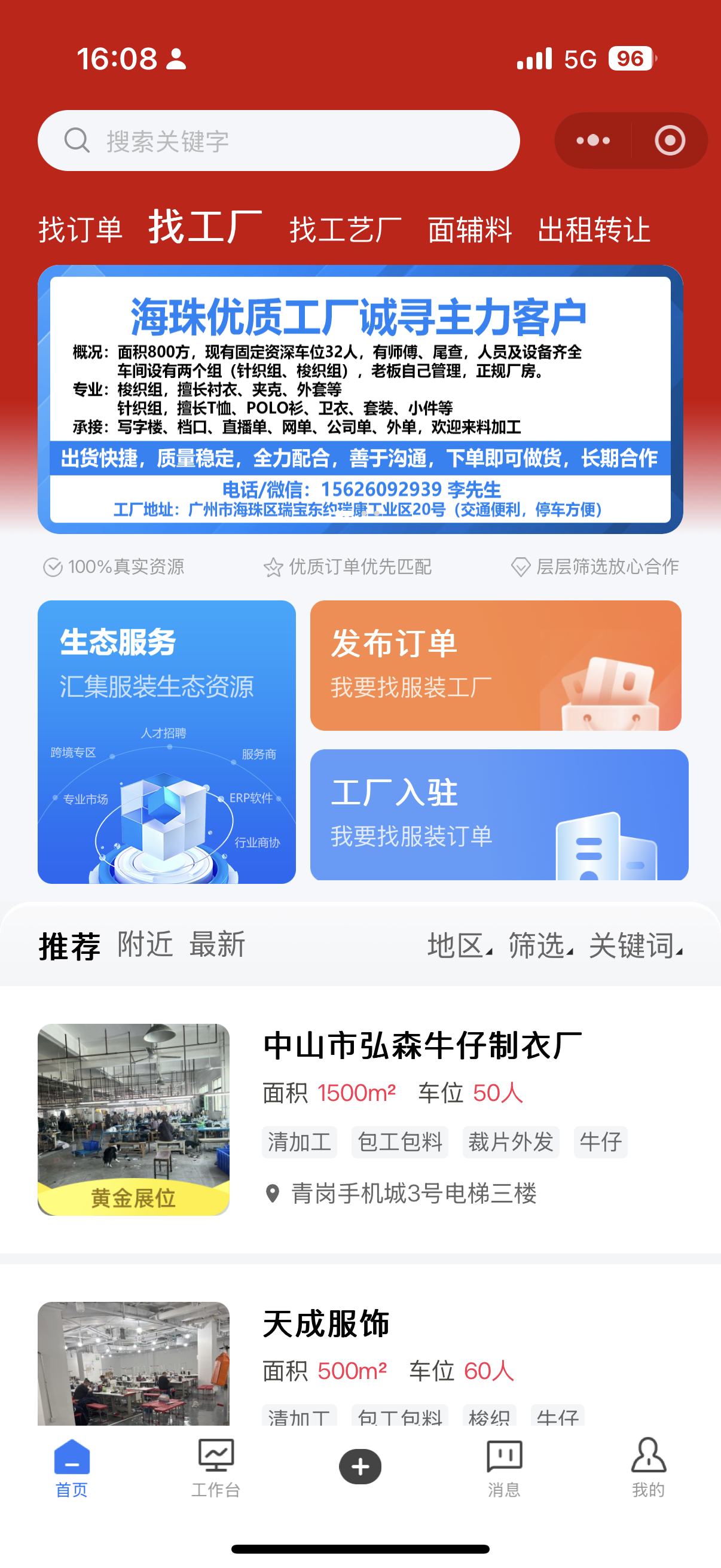Switch to the 面辅料 tab
The height and width of the screenshot is (1568, 721).
469,230
